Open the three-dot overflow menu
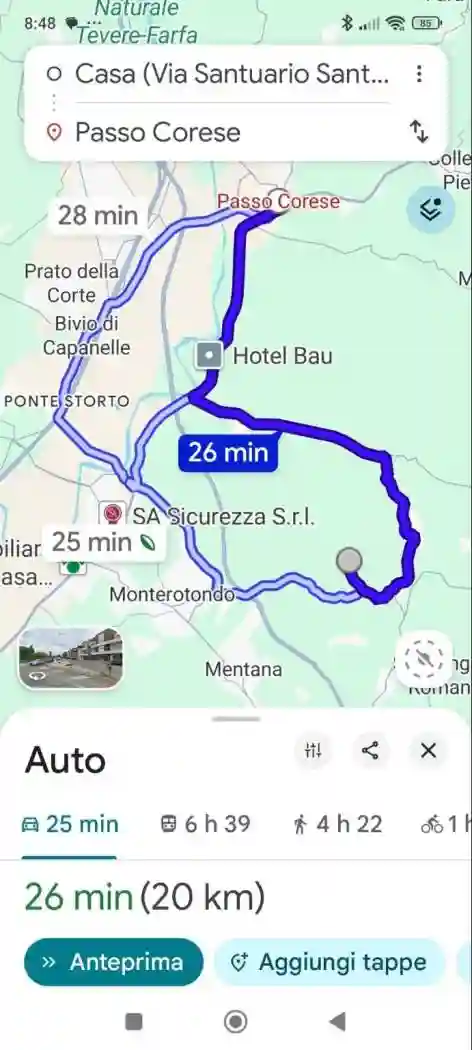The width and height of the screenshot is (472, 1050). pos(419,74)
